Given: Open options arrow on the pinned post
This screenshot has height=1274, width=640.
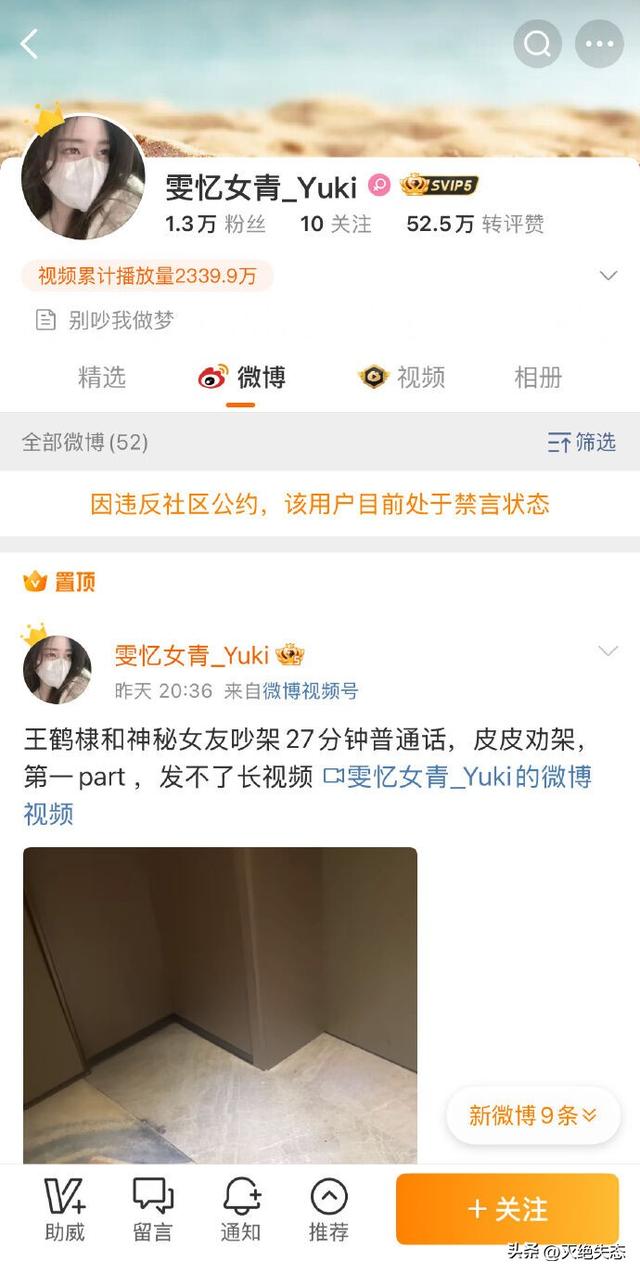Looking at the screenshot, I should coord(608,652).
